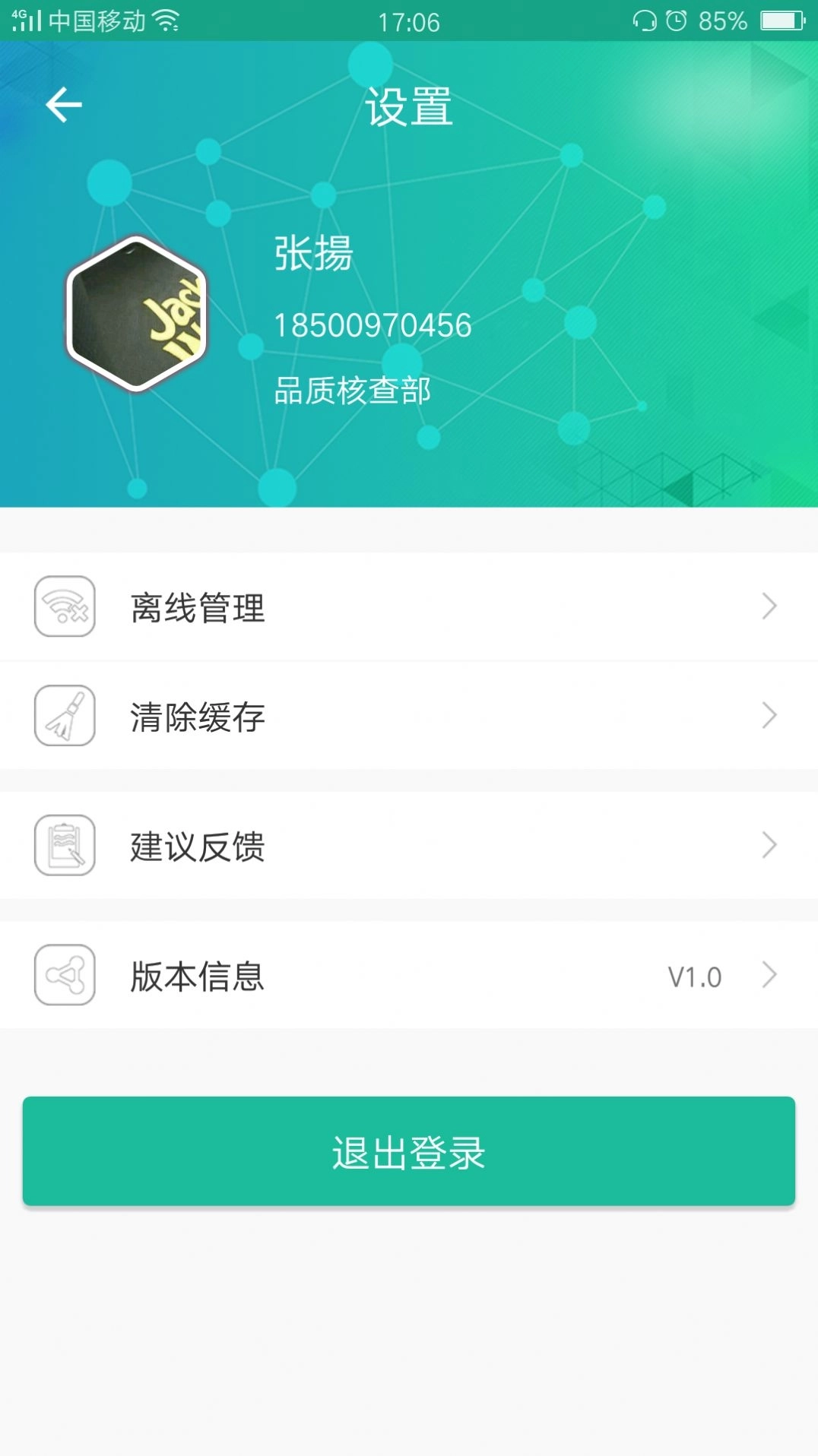Image resolution: width=818 pixels, height=1456 pixels.
Task: Click the broom icon for clearing cache
Action: point(65,715)
